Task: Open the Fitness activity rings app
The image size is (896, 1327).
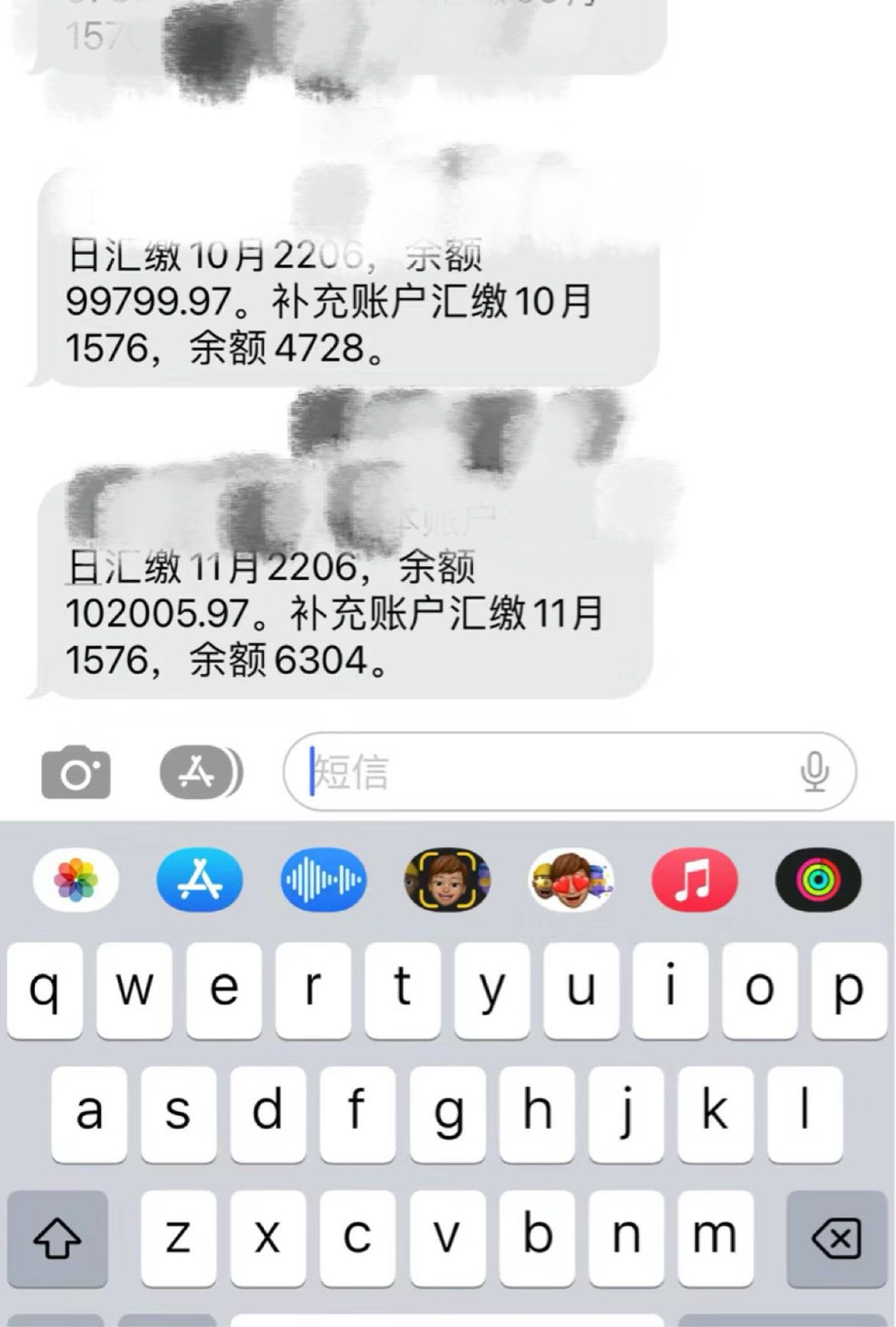Action: 818,880
